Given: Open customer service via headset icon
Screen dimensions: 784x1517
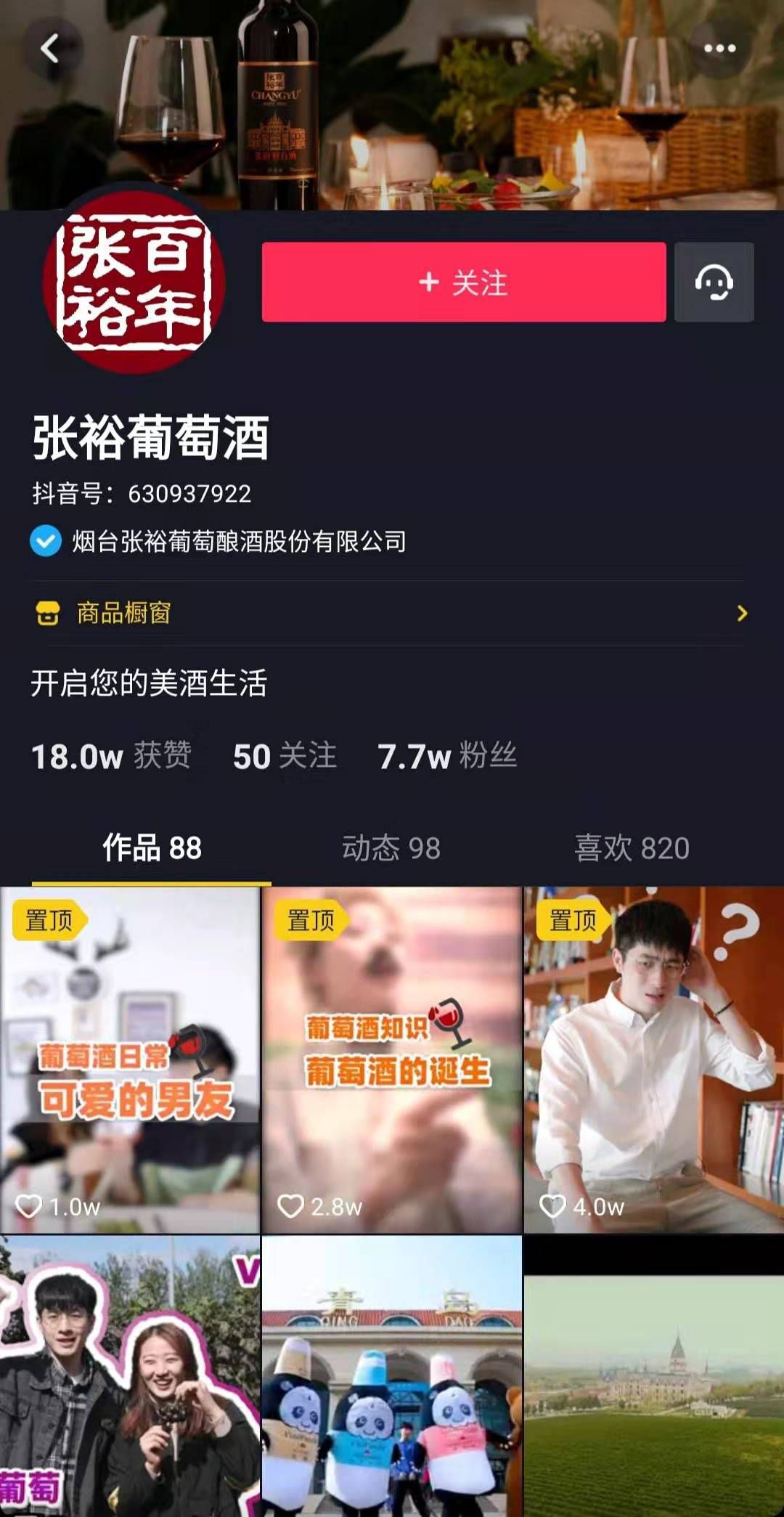Looking at the screenshot, I should [714, 282].
